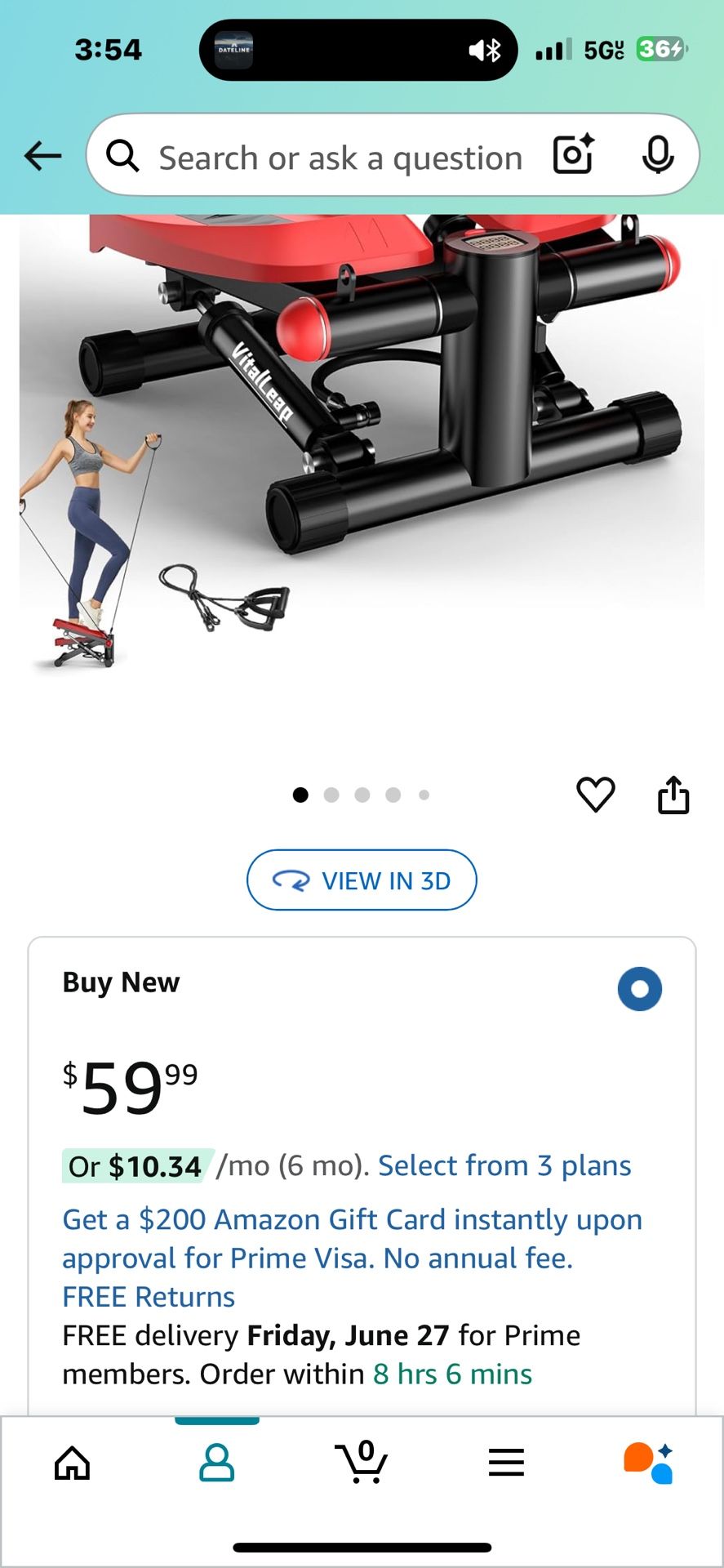Open the shopping cart
Screen dimensions: 724x1568
point(362,1463)
